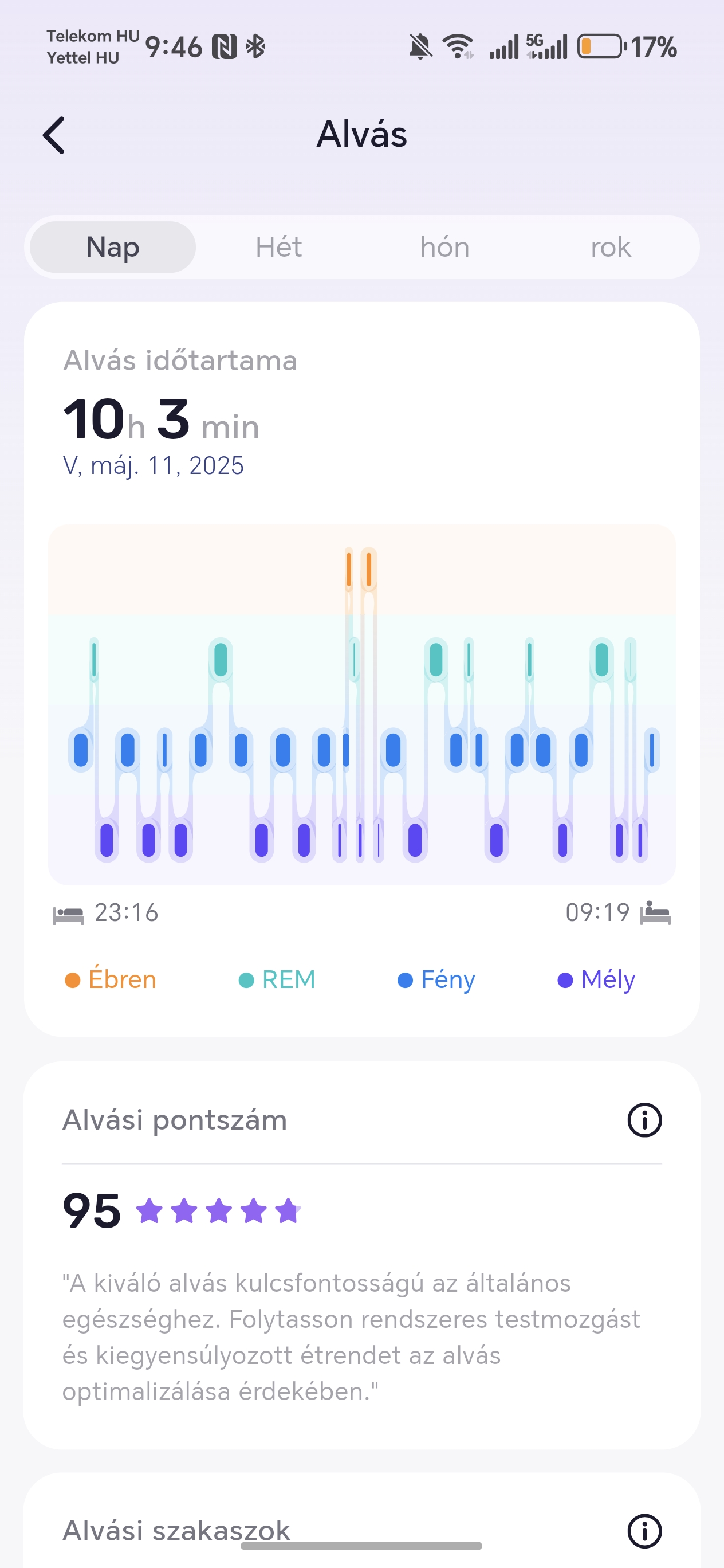
Task: Select the Nap tab
Action: 113,247
